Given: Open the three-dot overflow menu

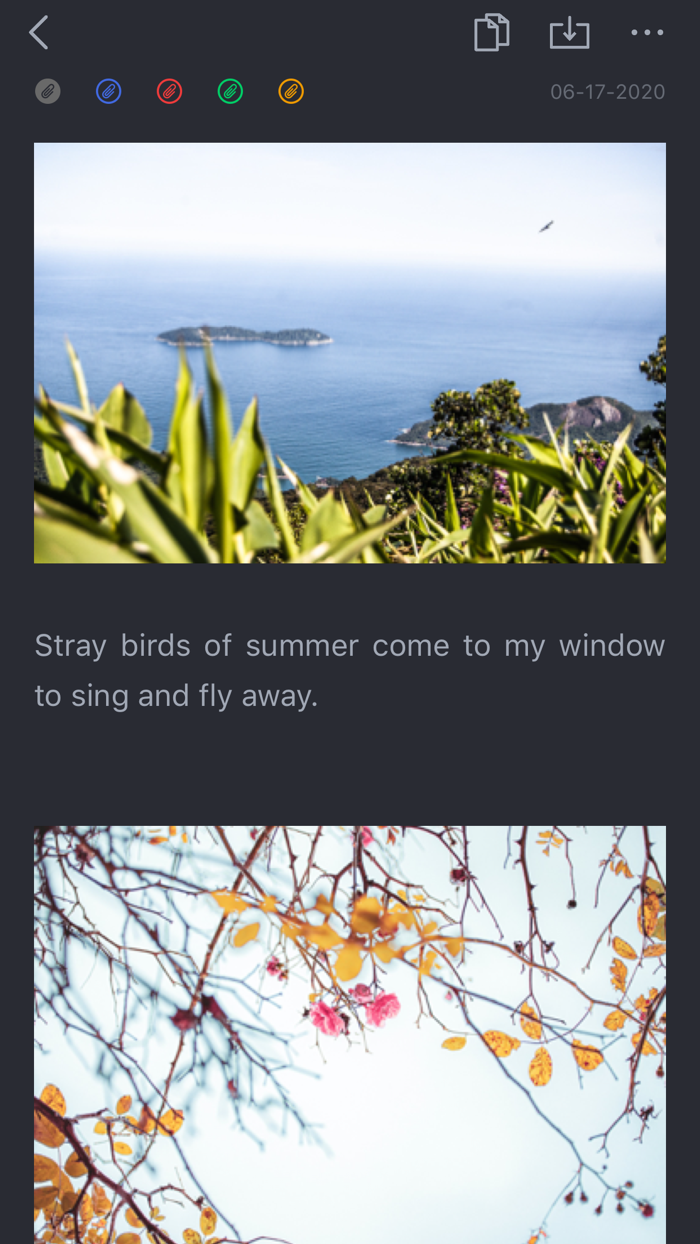Looking at the screenshot, I should pos(647,33).
